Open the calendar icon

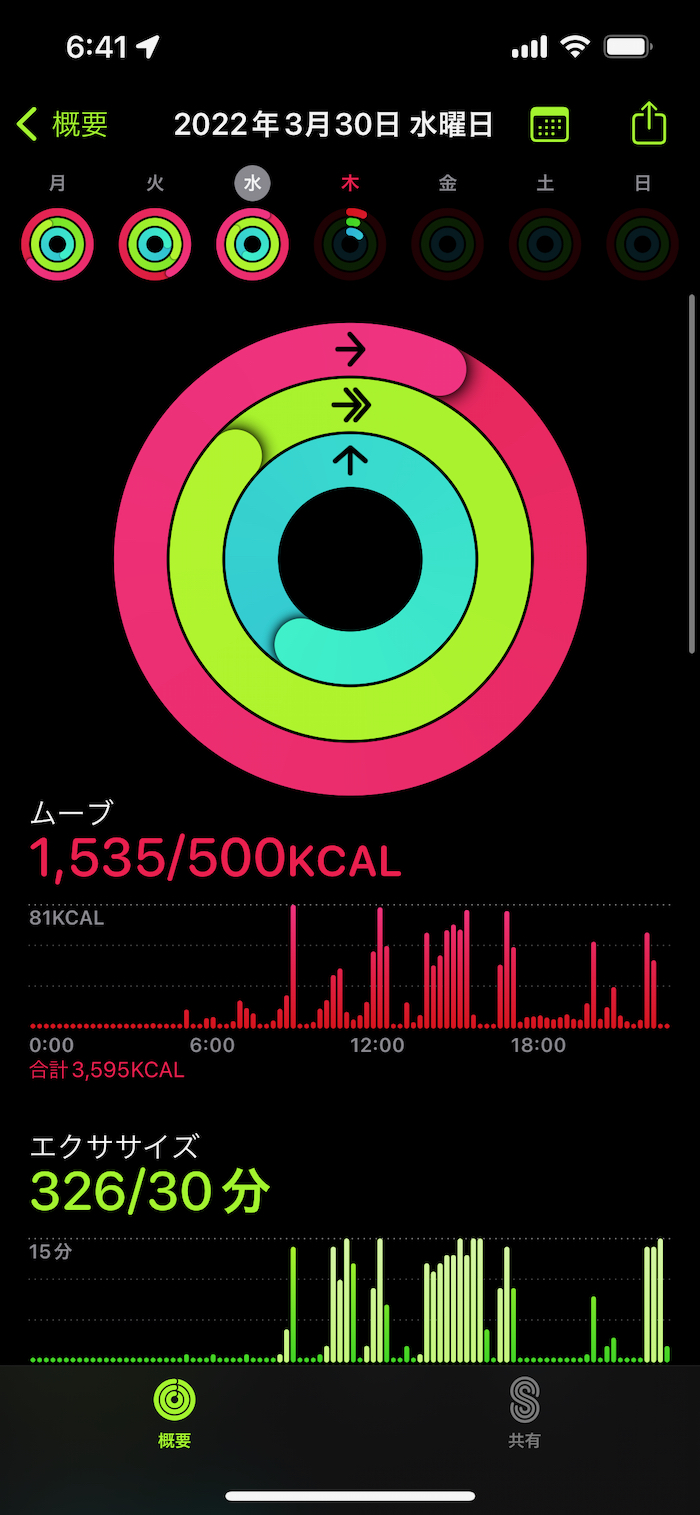(549, 125)
